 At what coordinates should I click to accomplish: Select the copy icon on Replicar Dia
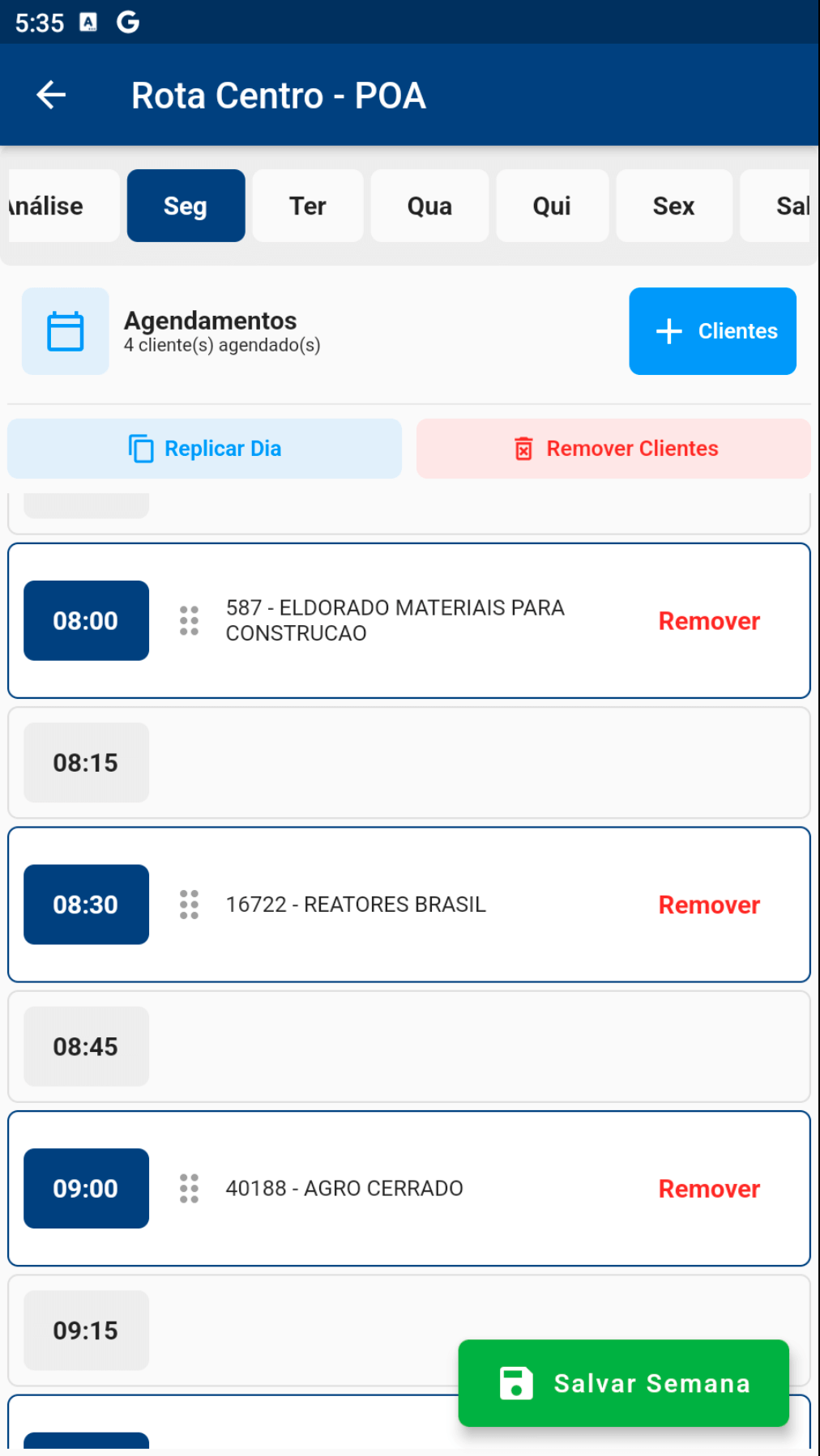coord(139,448)
